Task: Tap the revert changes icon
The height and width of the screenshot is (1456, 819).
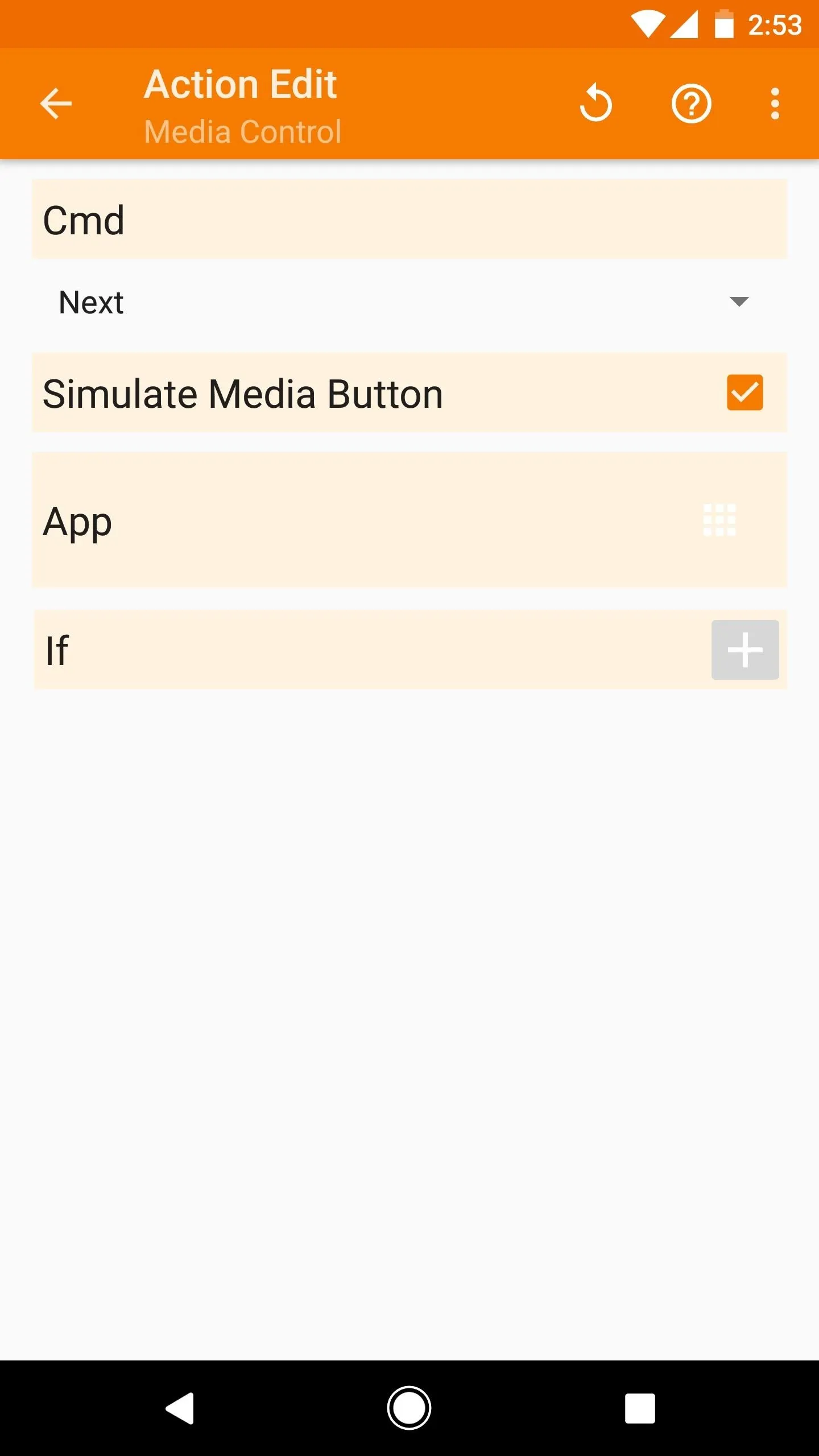Action: [595, 104]
